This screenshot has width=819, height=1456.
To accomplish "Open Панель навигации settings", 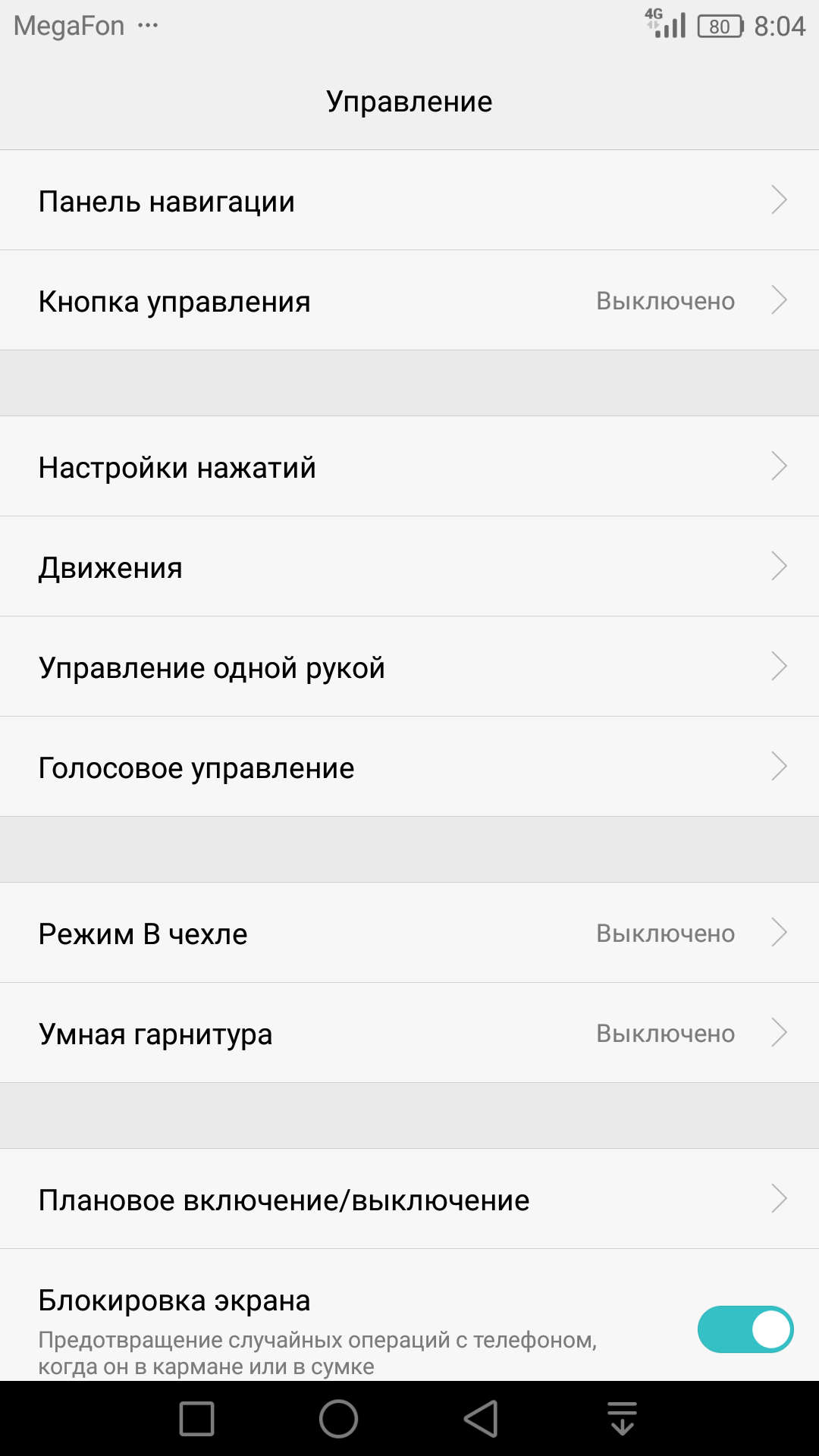I will point(409,200).
